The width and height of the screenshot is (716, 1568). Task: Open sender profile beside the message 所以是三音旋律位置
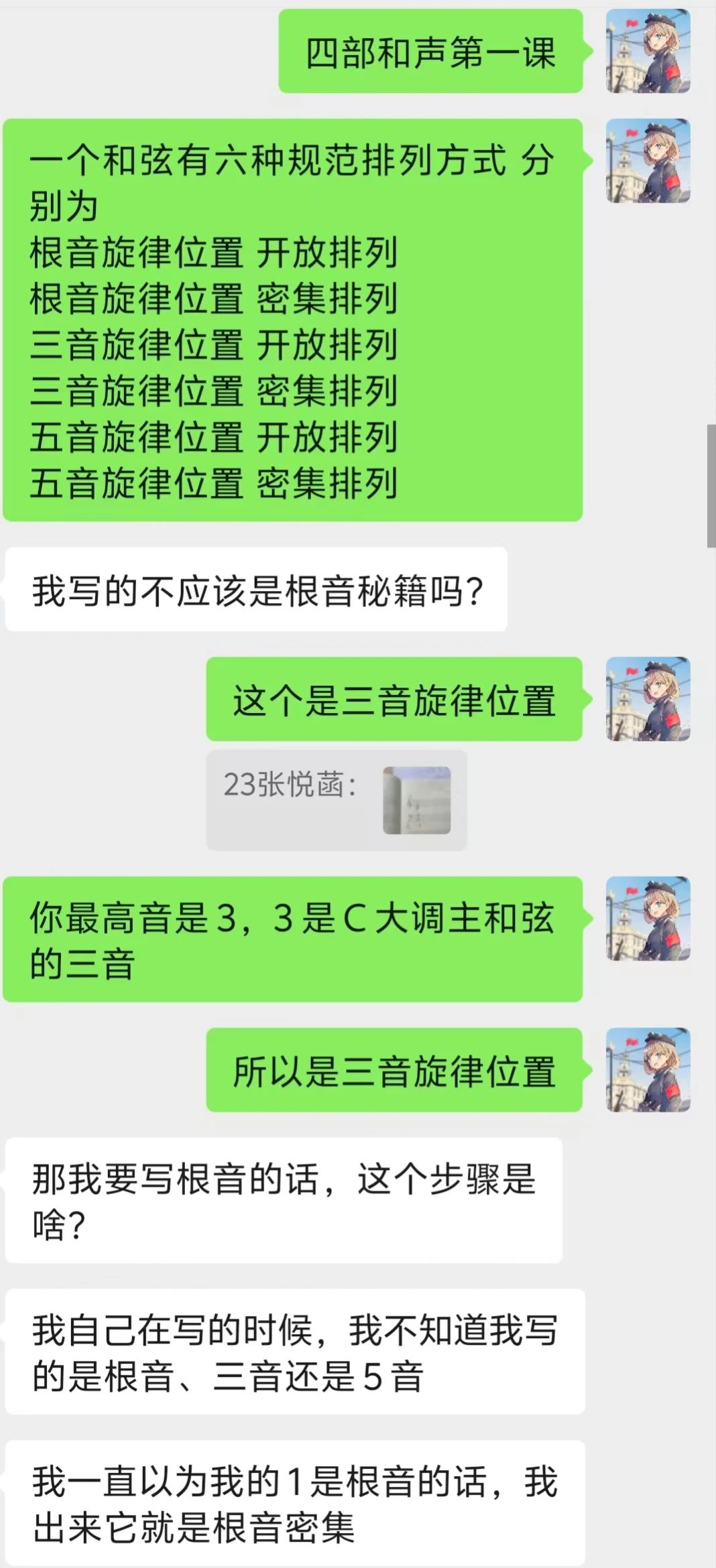click(648, 1070)
